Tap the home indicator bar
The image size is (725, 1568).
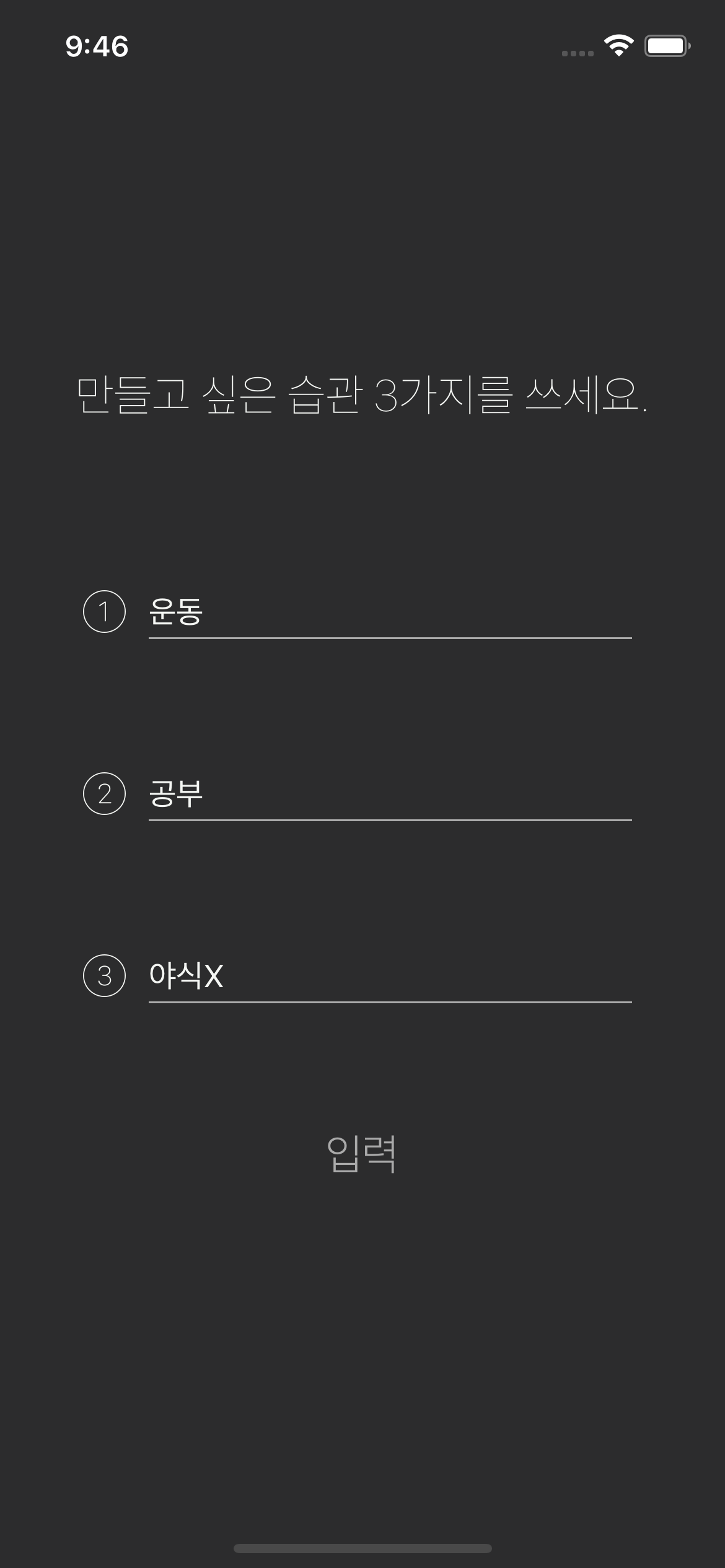(362, 1548)
